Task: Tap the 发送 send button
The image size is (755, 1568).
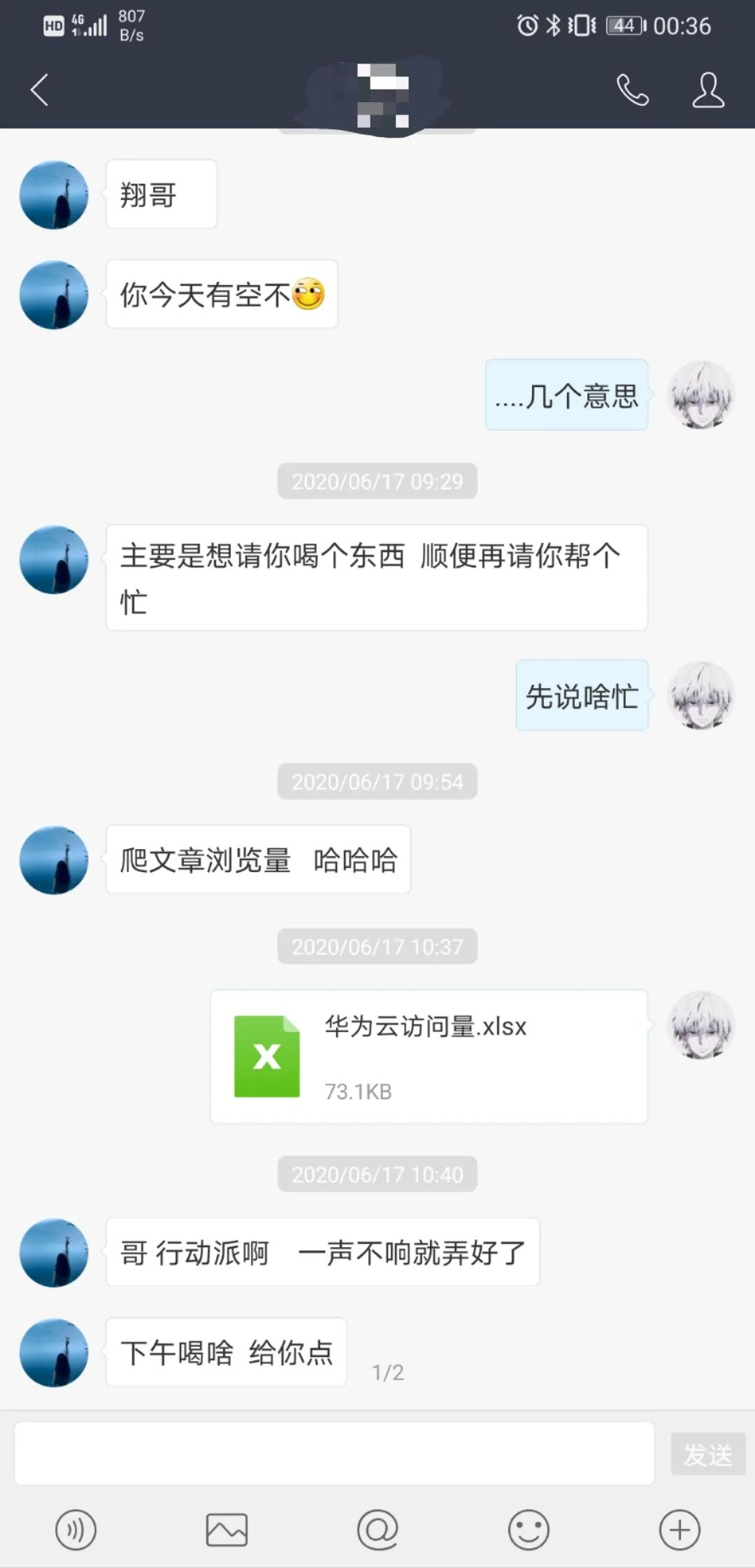Action: (707, 1455)
